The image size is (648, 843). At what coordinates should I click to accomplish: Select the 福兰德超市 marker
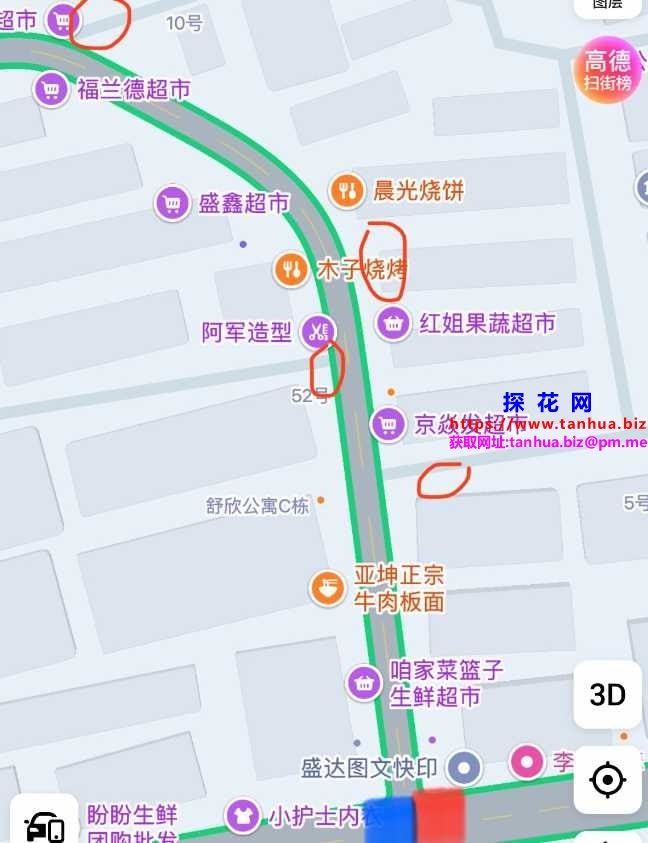pyautogui.click(x=50, y=89)
